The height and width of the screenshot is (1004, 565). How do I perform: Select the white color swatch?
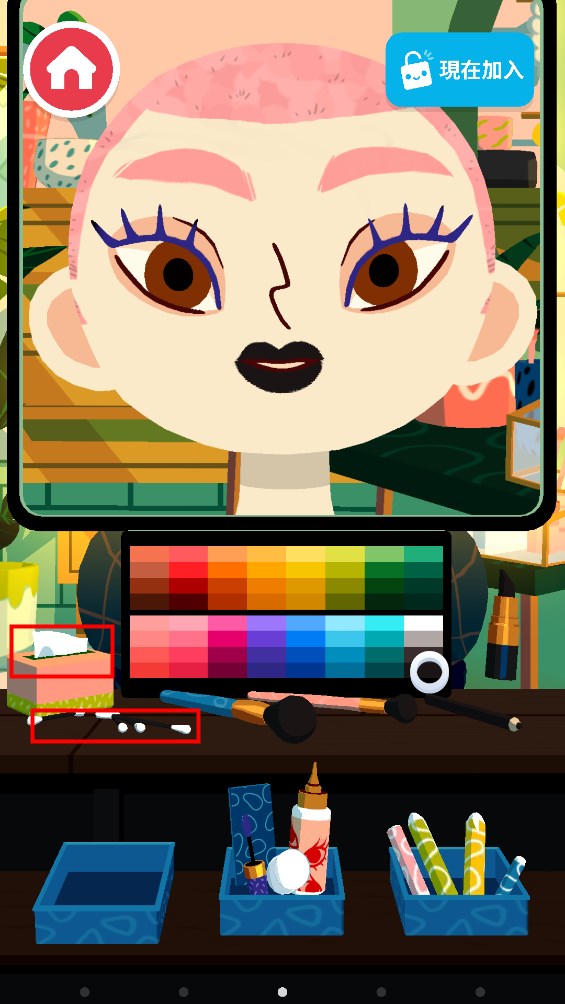tap(423, 623)
